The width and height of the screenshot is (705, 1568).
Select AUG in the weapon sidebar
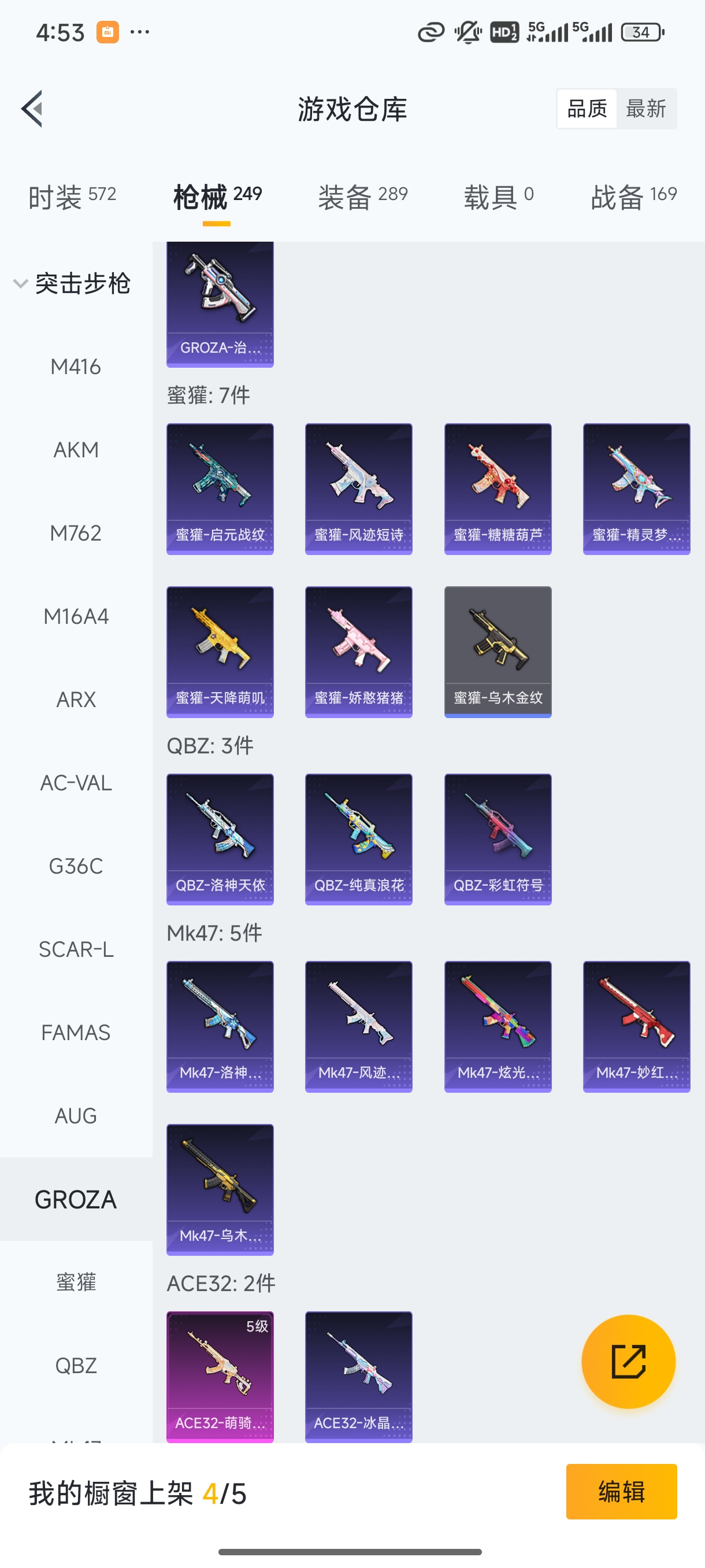(x=76, y=1116)
